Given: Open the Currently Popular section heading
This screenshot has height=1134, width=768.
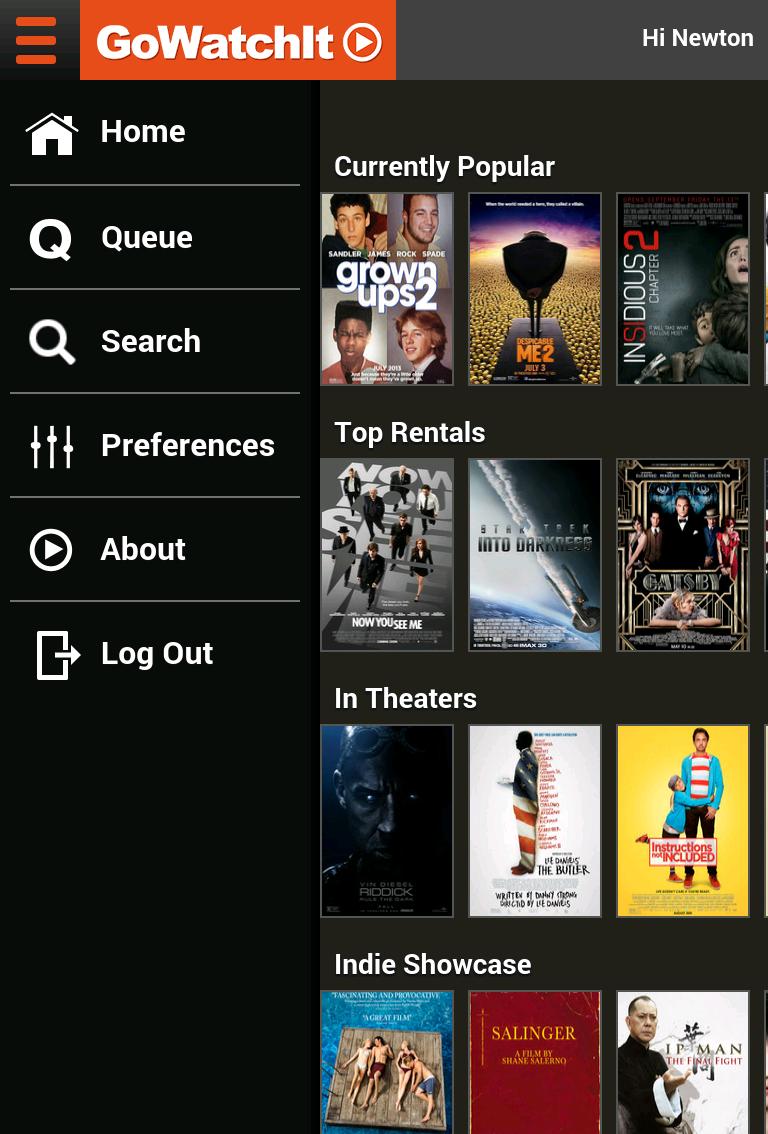Looking at the screenshot, I should tap(444, 166).
